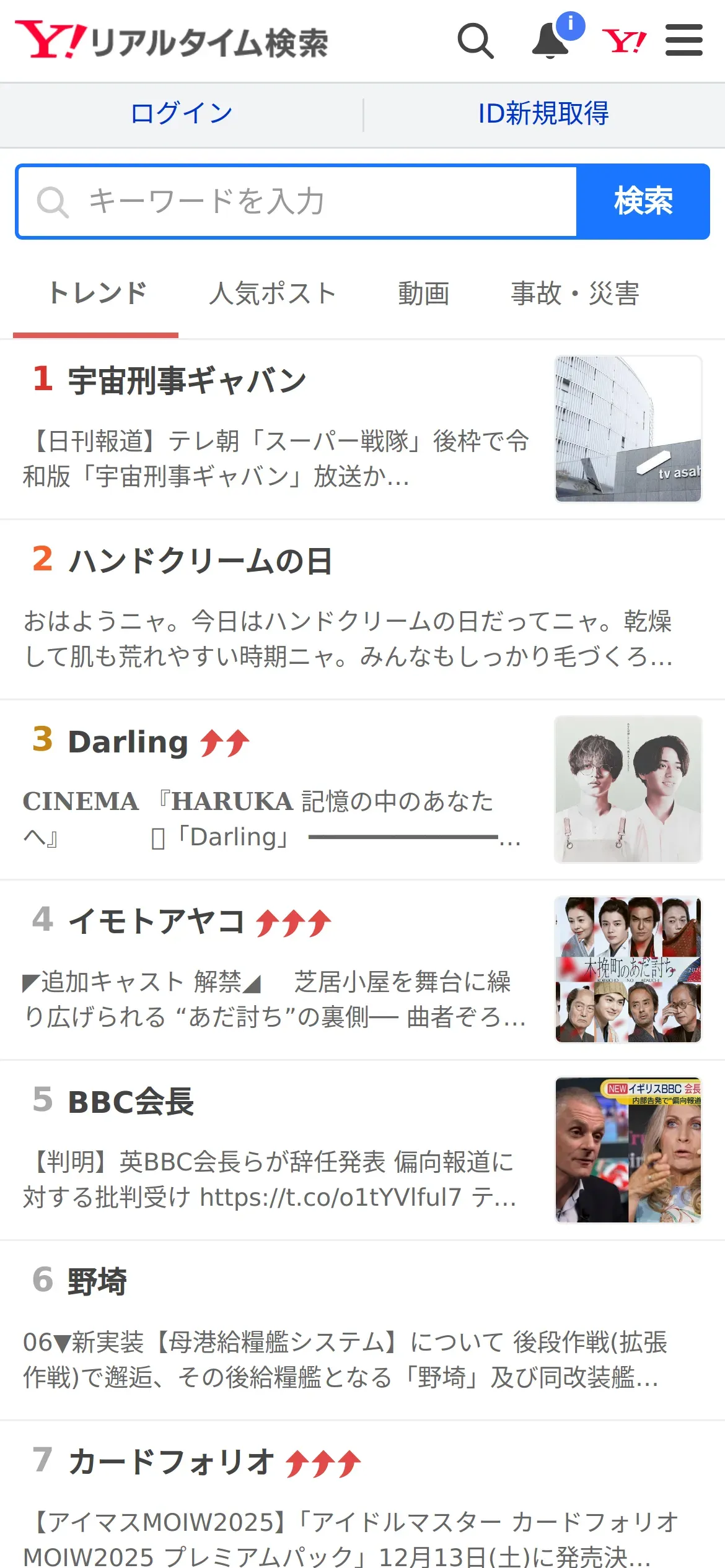Open the search magnifier icon in header

475,41
